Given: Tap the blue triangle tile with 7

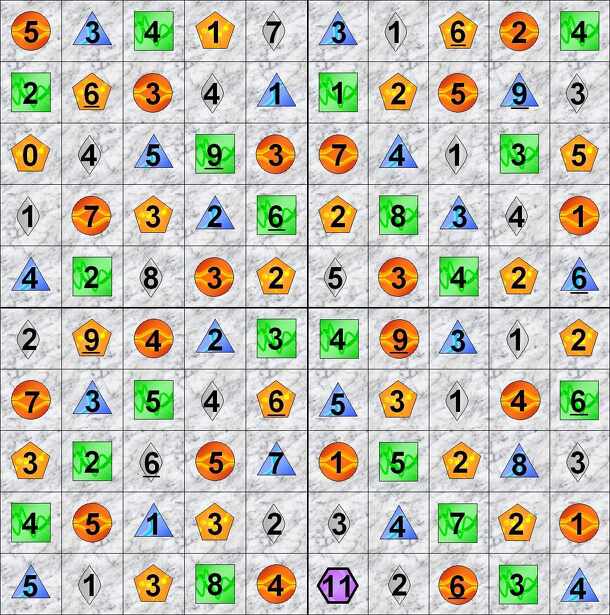Looking at the screenshot, I should click(274, 463).
